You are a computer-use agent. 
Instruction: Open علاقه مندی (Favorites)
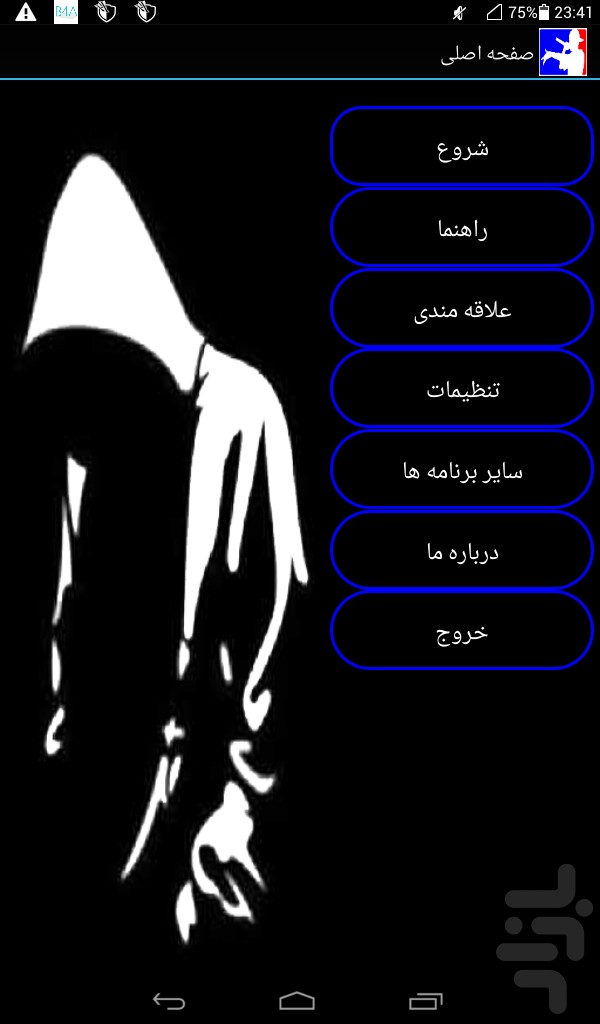tap(462, 308)
